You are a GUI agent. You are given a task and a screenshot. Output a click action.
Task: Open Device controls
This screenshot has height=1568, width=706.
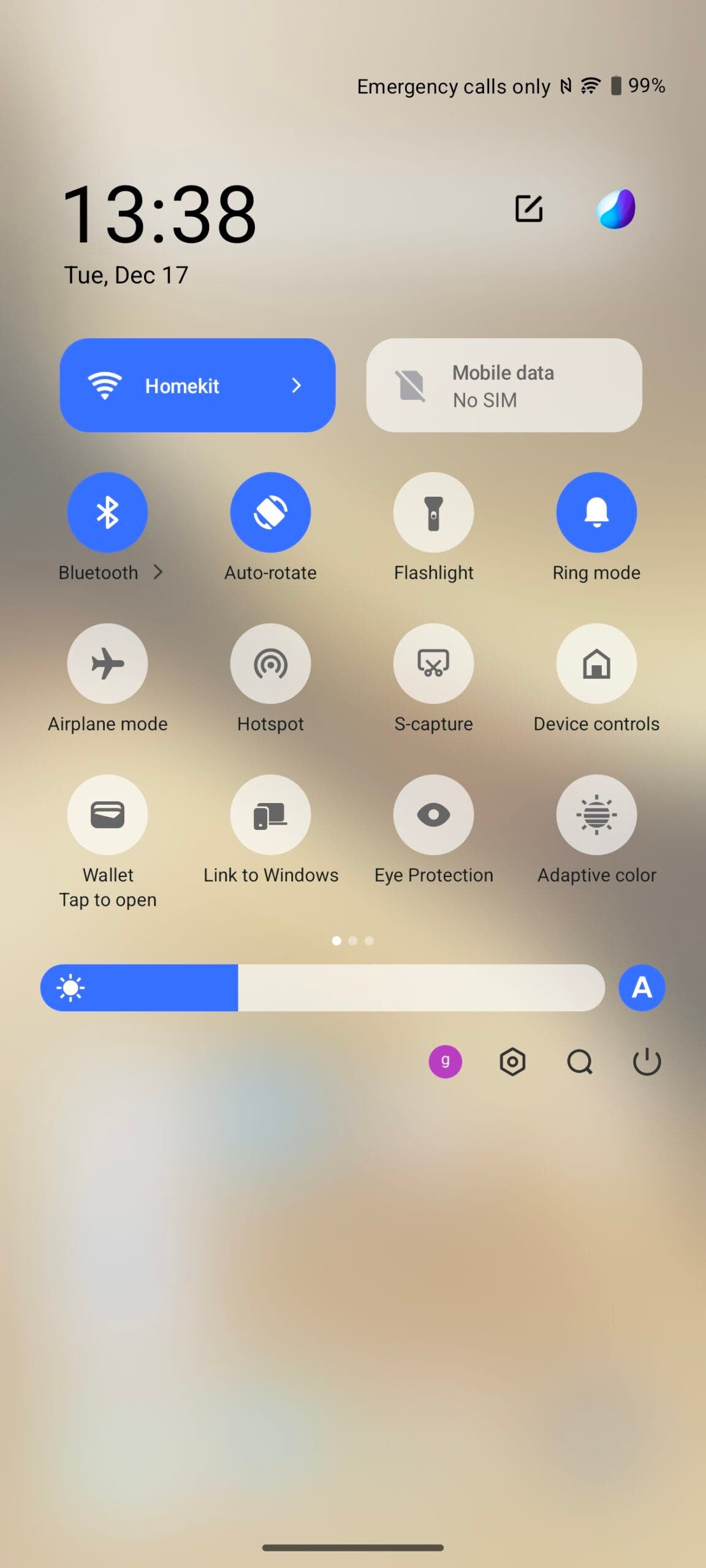click(596, 663)
